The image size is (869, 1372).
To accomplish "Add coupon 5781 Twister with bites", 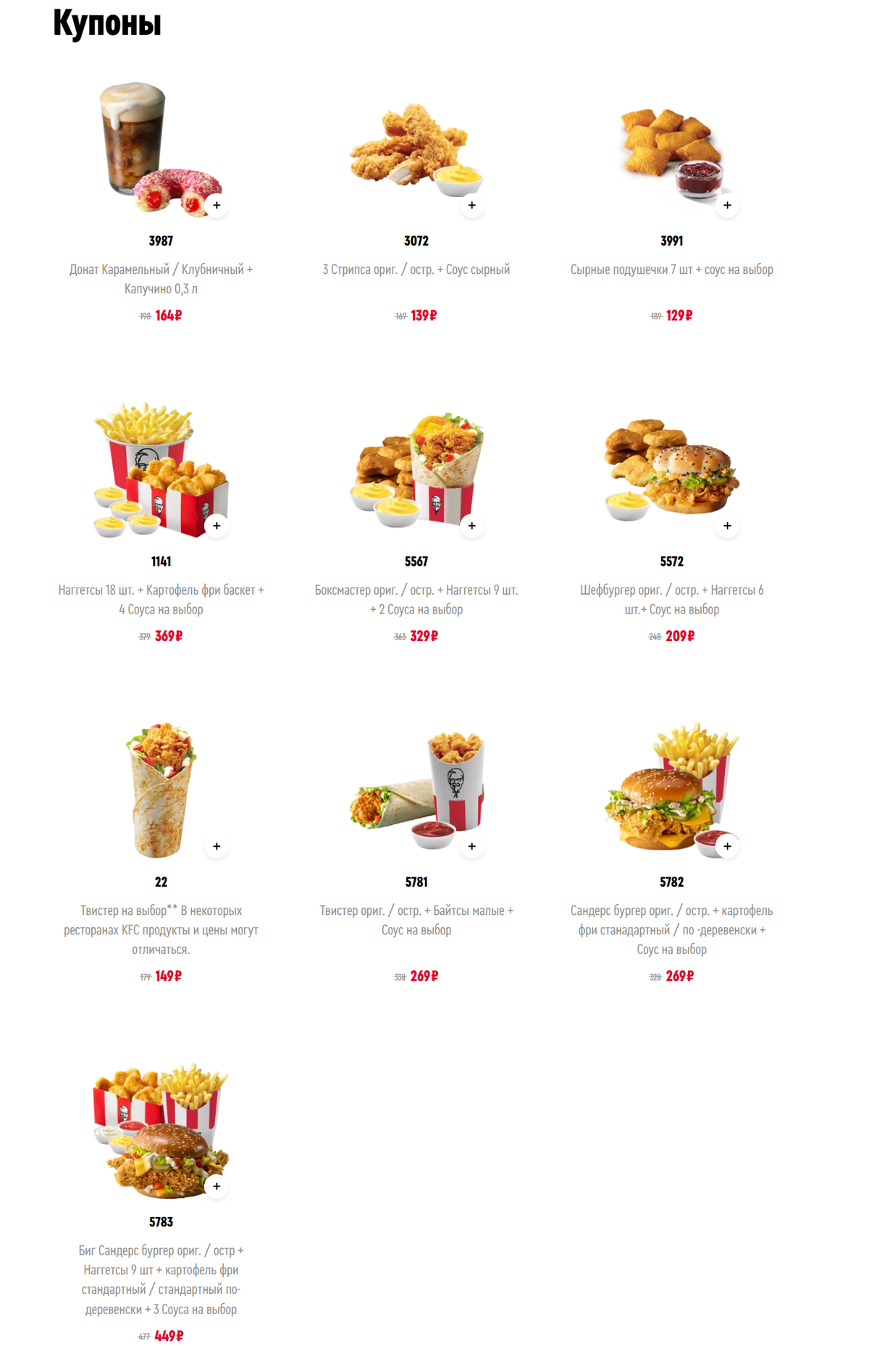I will (x=472, y=847).
